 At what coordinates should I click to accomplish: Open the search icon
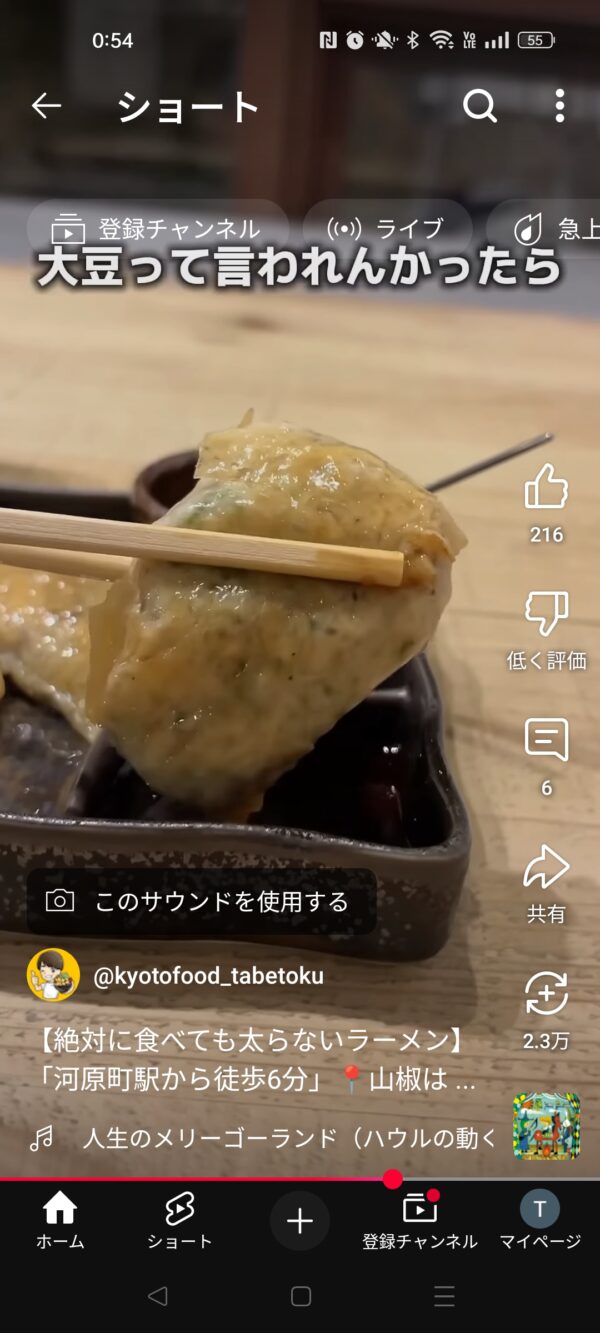tap(480, 106)
